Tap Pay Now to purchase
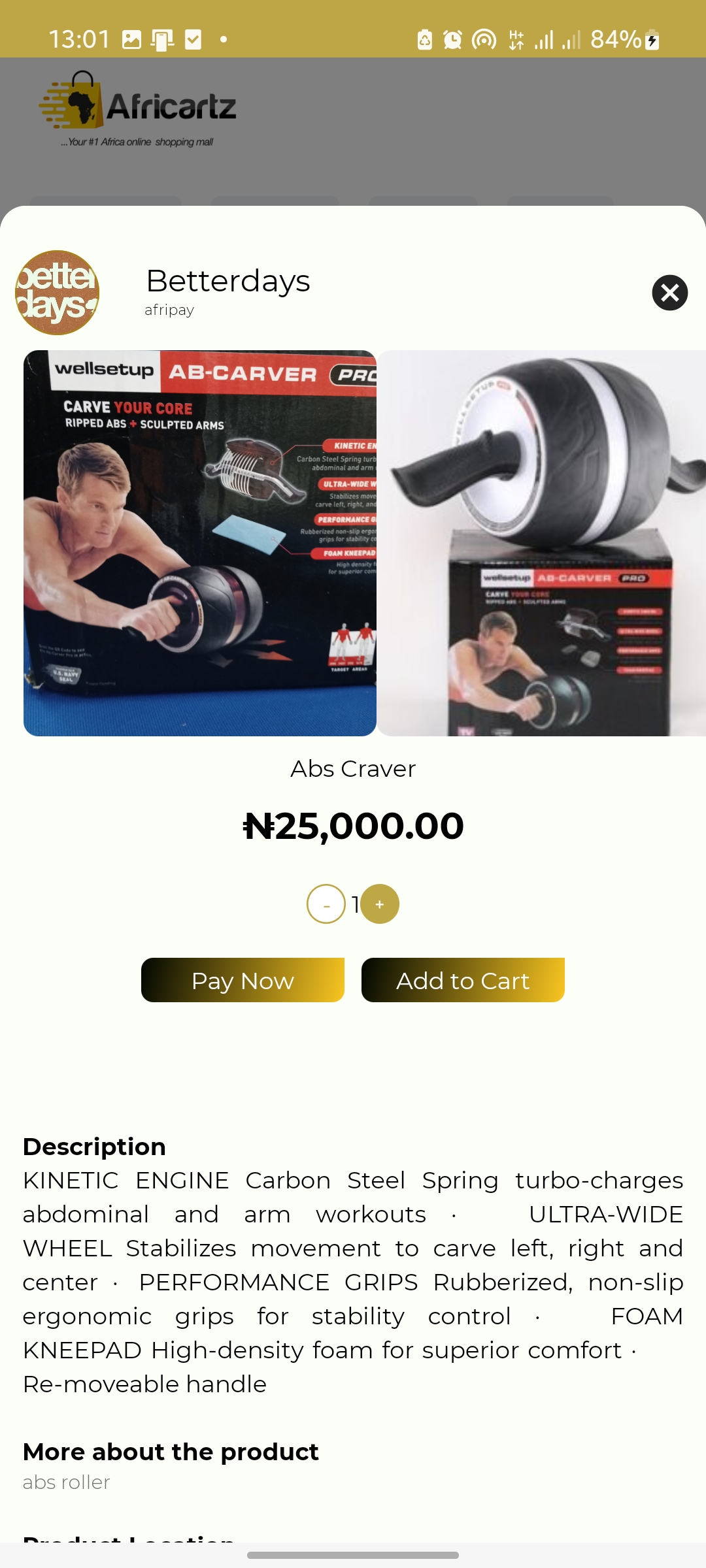Screen dimensions: 706x1568 (243, 980)
